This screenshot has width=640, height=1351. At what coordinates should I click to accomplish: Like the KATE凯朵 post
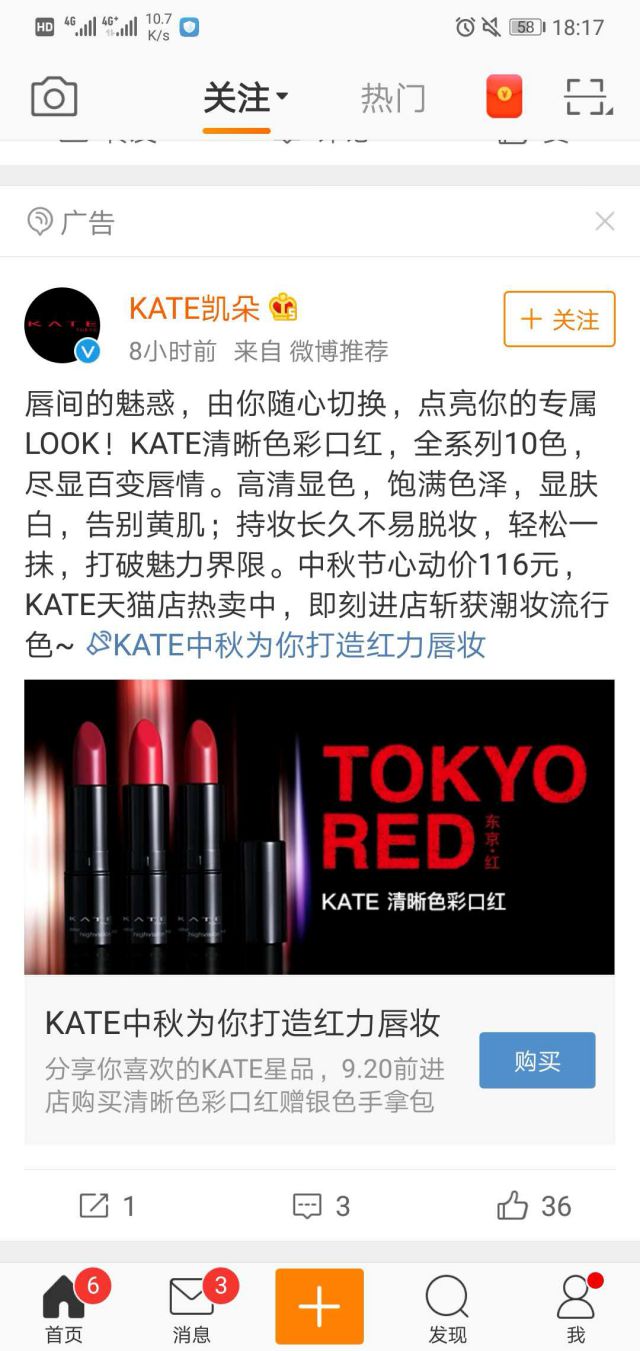[x=533, y=1206]
